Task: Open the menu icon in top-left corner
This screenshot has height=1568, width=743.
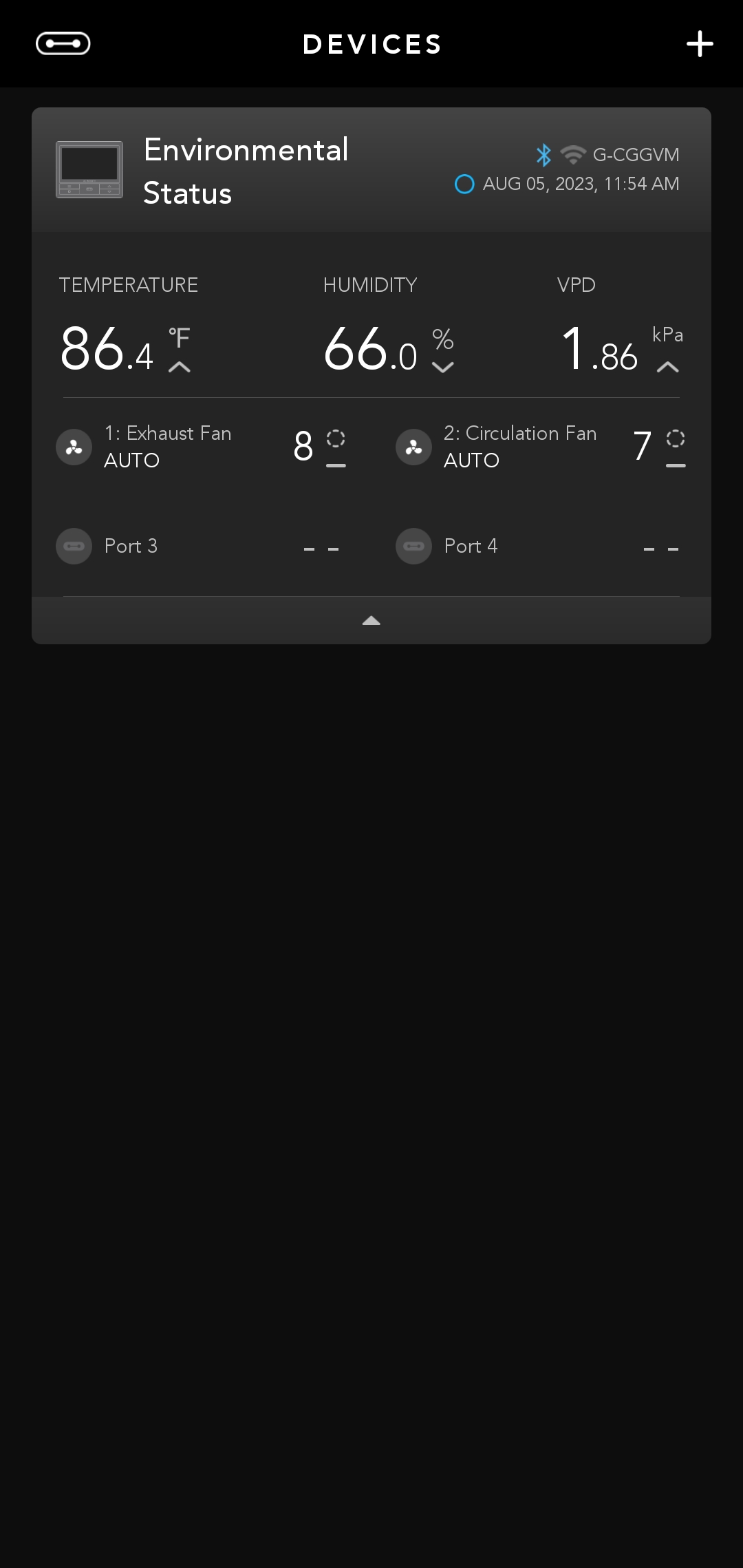Action: point(63,43)
